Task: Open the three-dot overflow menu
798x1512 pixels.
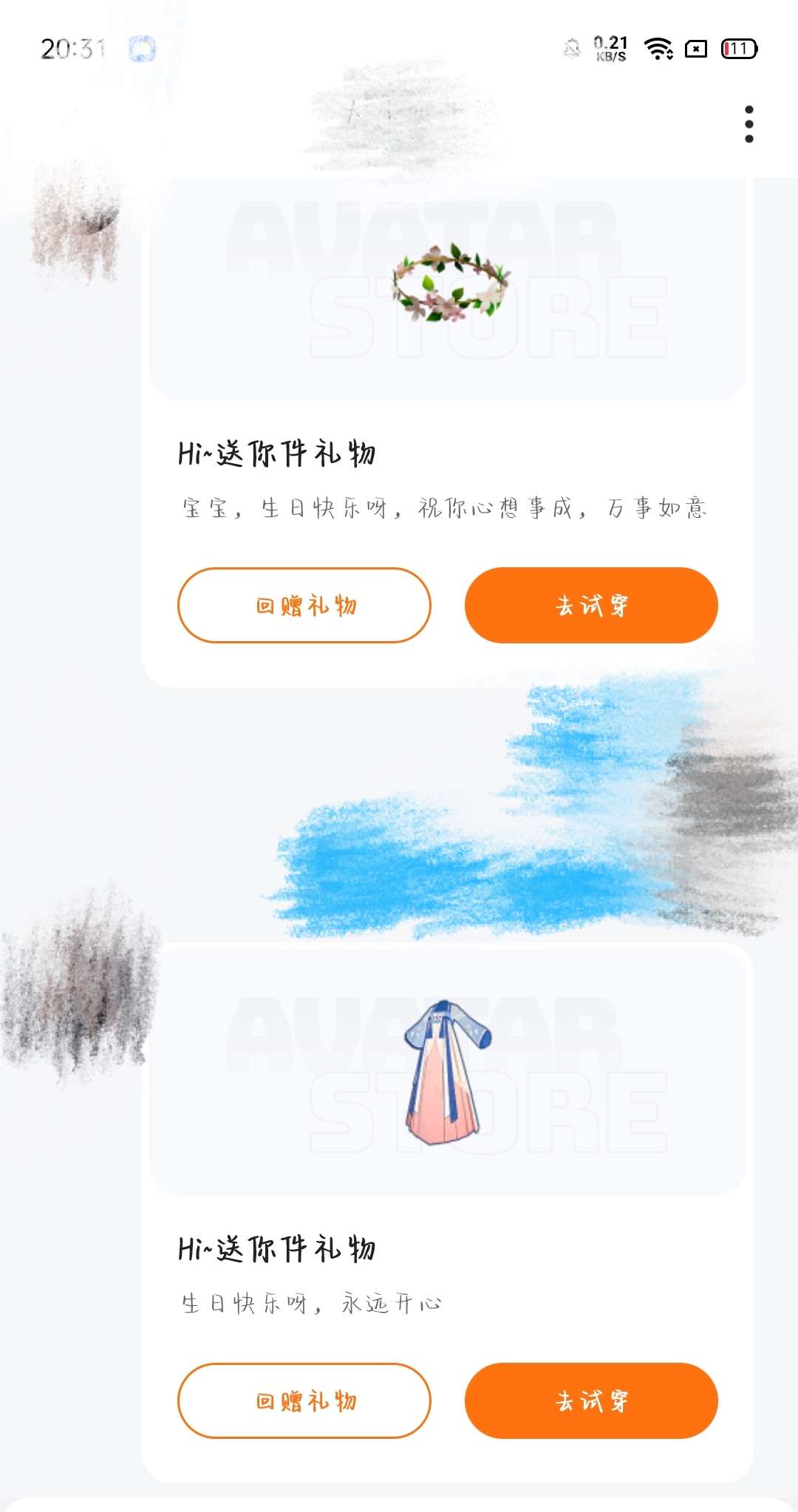Action: point(748,123)
